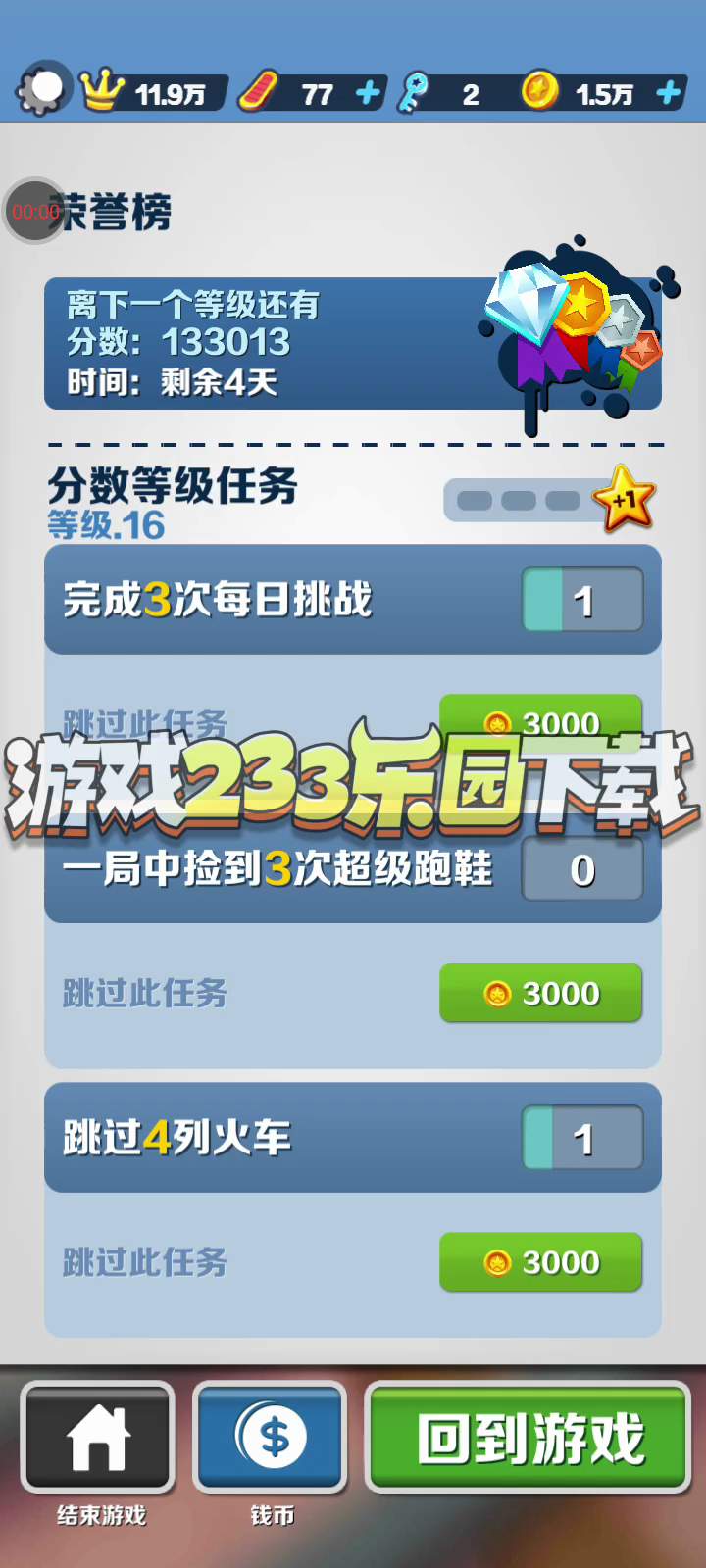Viewport: 706px width, 1568px height.
Task: Return to the game with the green button
Action: pos(529,1437)
